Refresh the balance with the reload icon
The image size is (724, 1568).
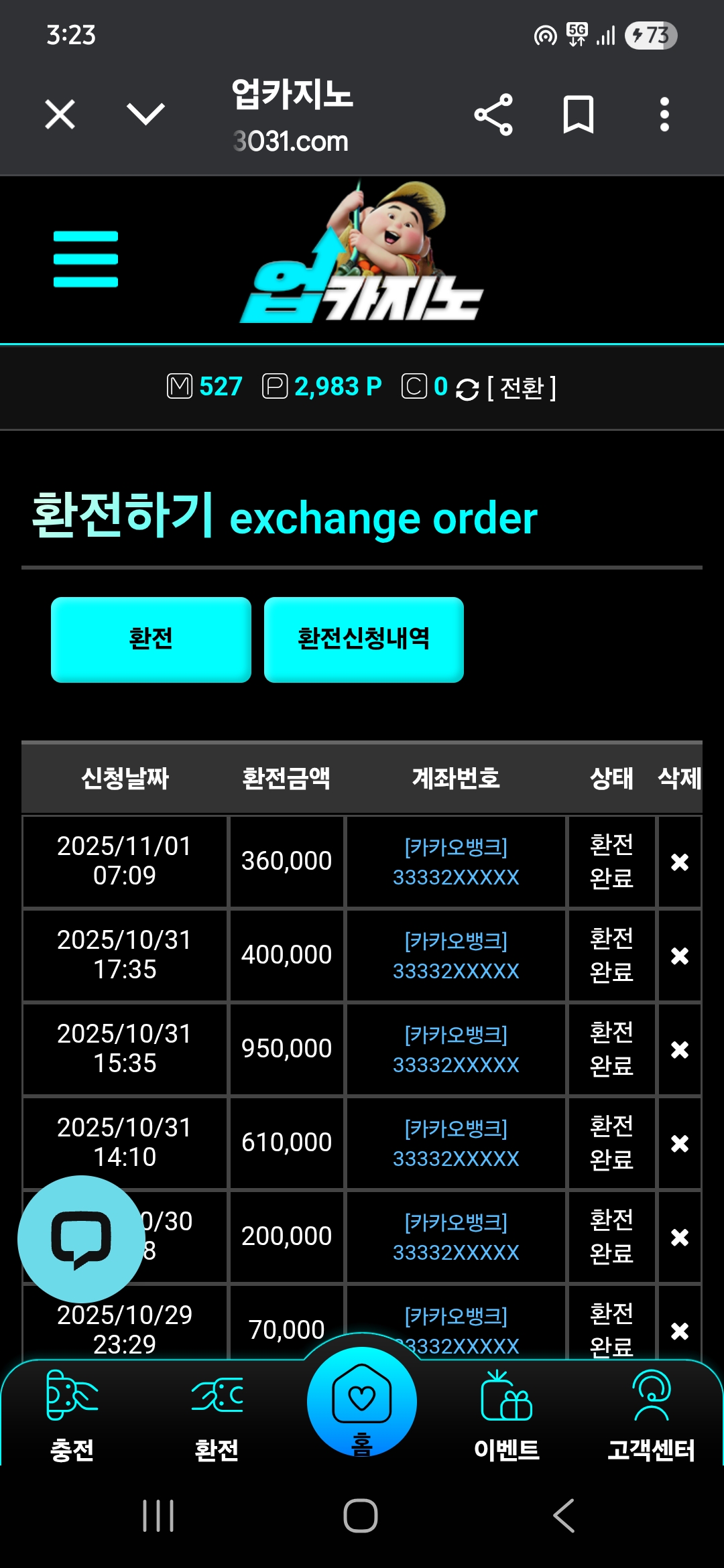click(467, 389)
